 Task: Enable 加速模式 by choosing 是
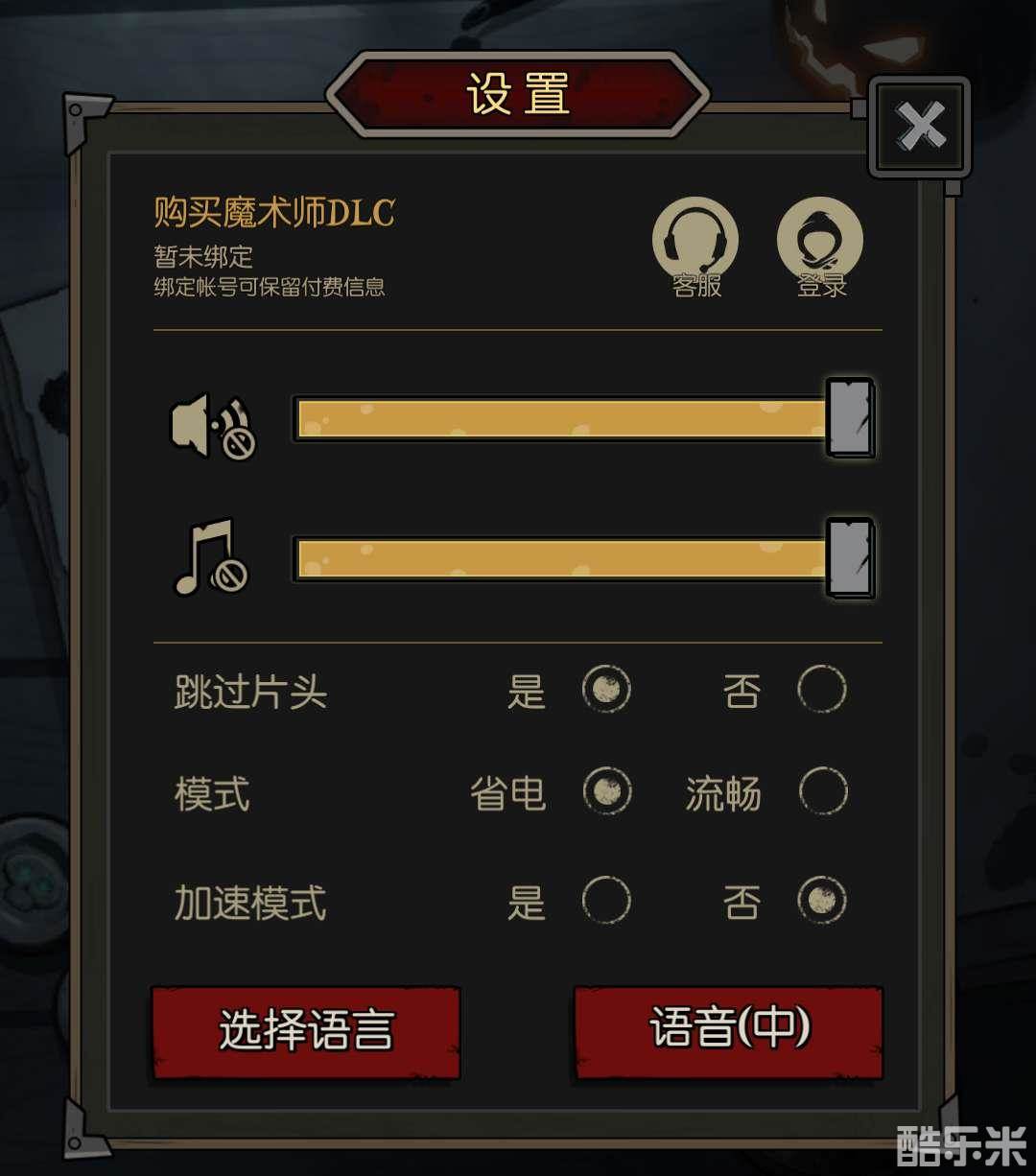tap(606, 901)
